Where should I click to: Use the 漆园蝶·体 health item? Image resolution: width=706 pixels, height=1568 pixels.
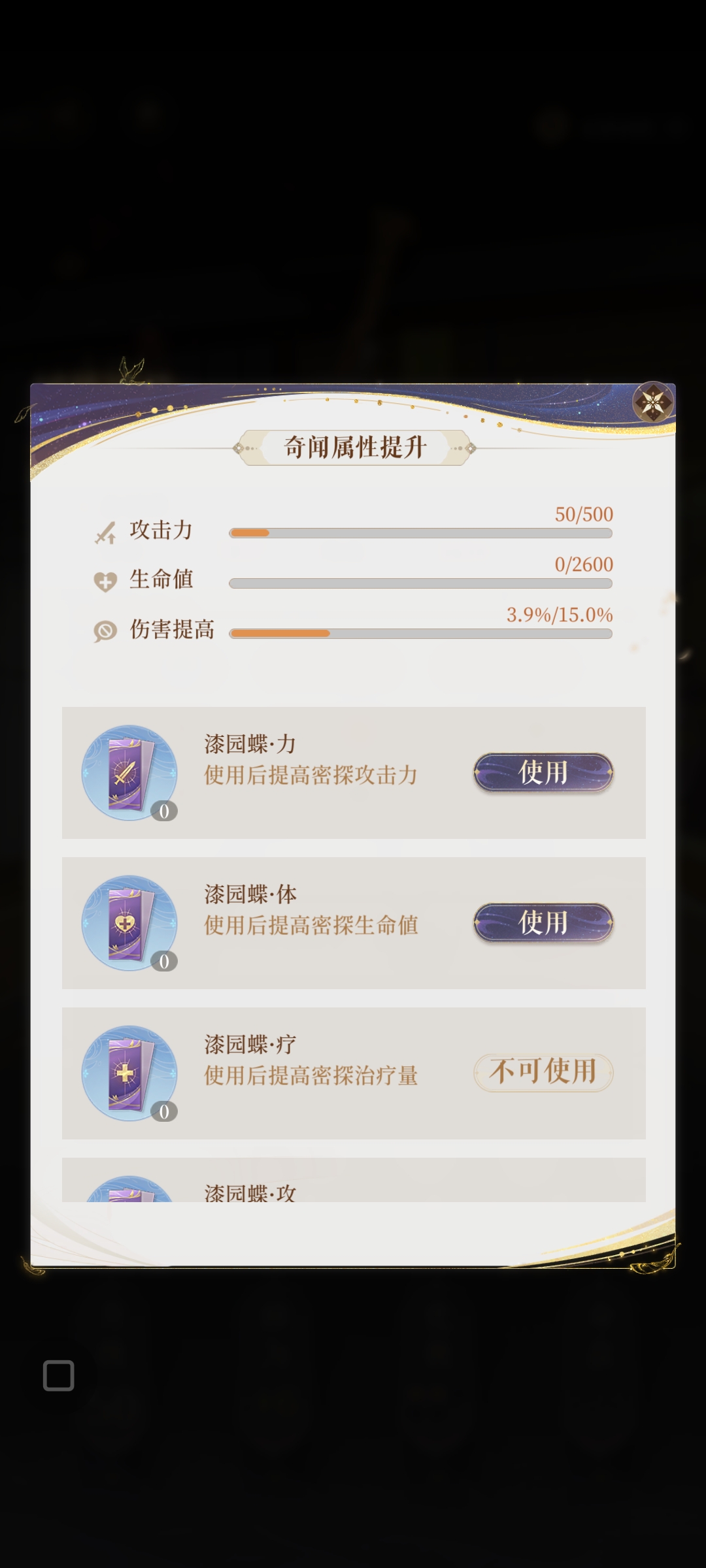[543, 923]
